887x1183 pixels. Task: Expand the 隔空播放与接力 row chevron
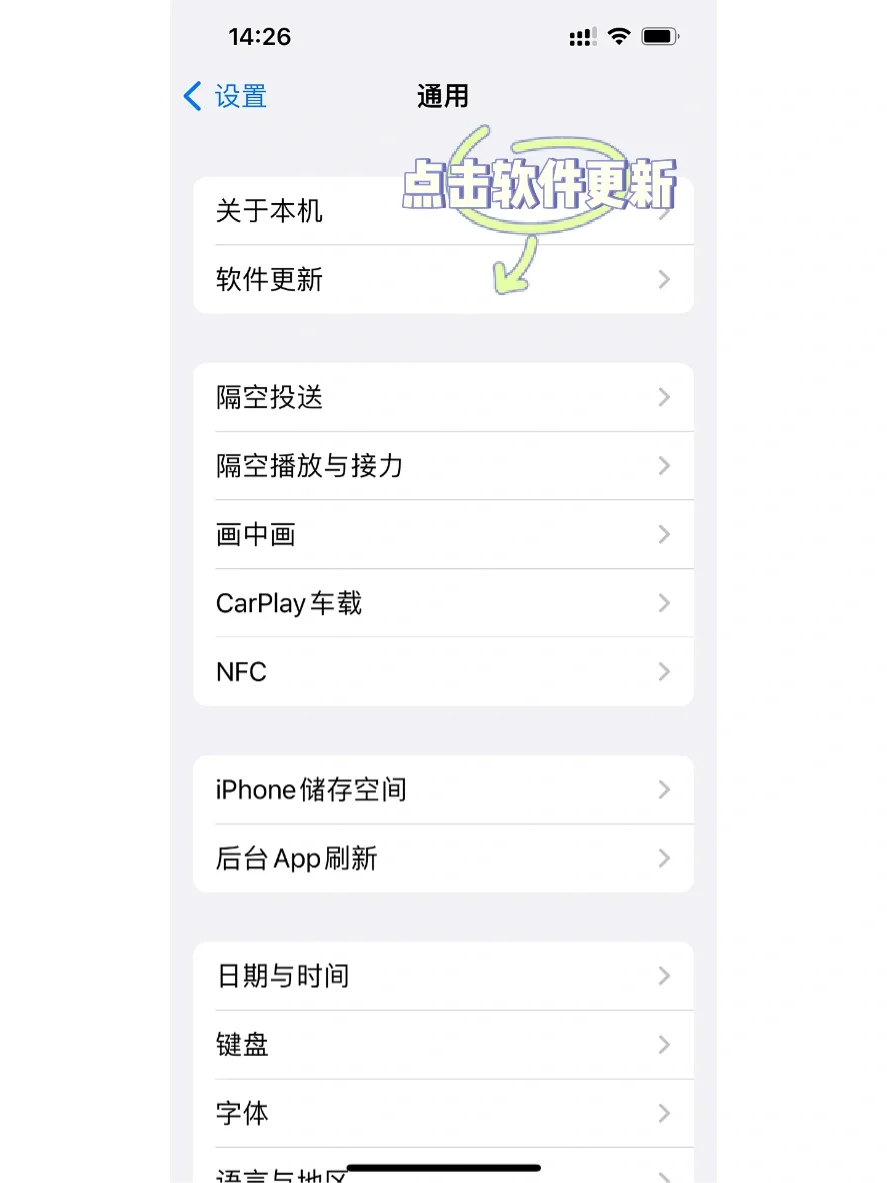coord(663,466)
